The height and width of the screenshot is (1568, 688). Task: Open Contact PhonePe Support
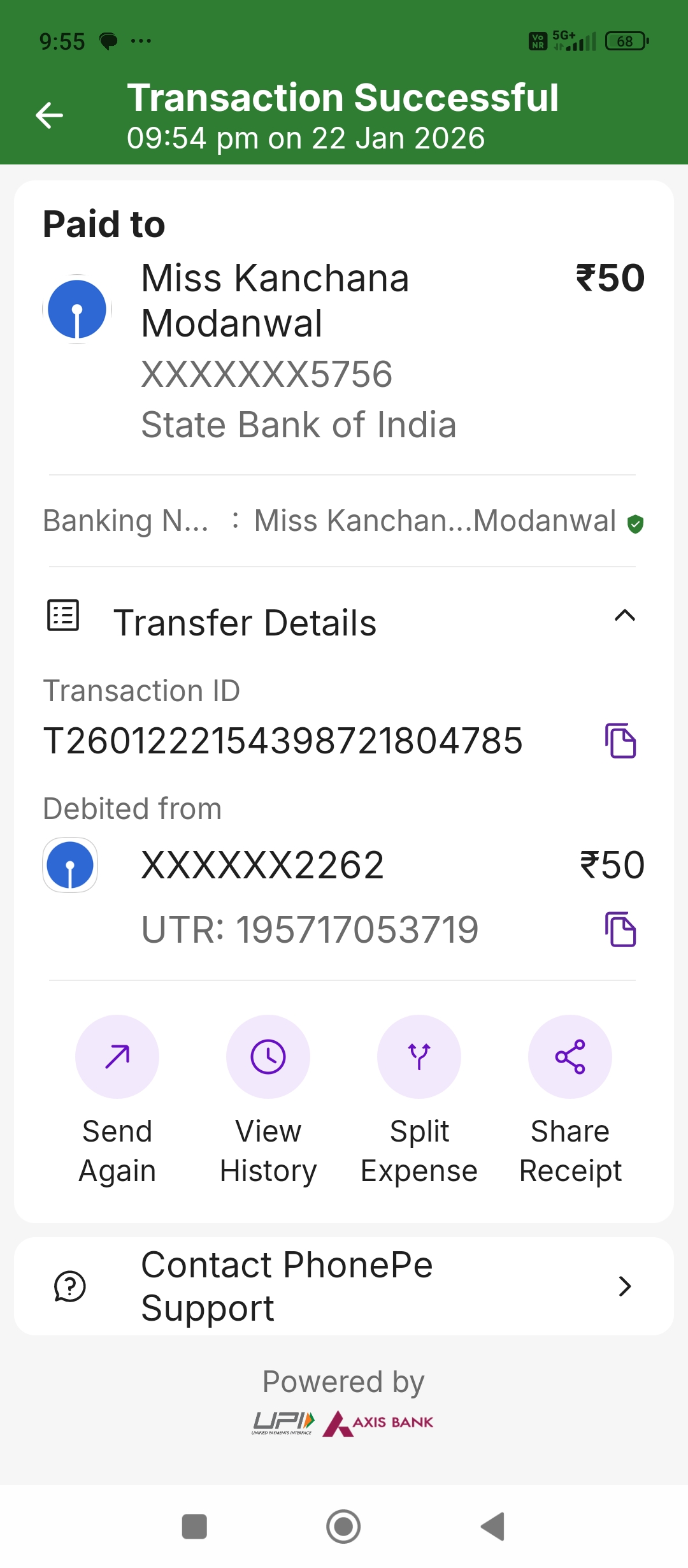point(344,1286)
